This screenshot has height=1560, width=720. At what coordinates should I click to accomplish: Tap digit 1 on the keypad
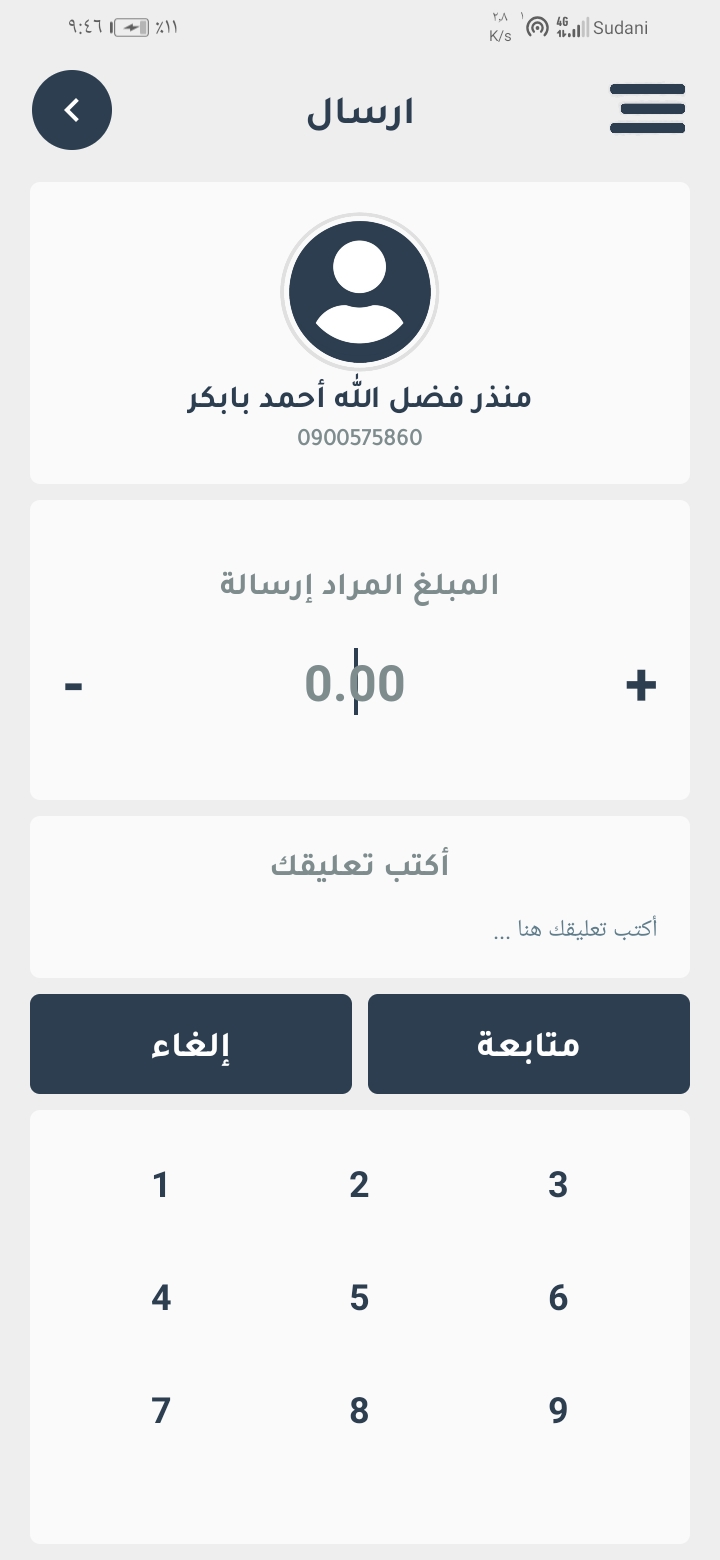[x=160, y=1184]
